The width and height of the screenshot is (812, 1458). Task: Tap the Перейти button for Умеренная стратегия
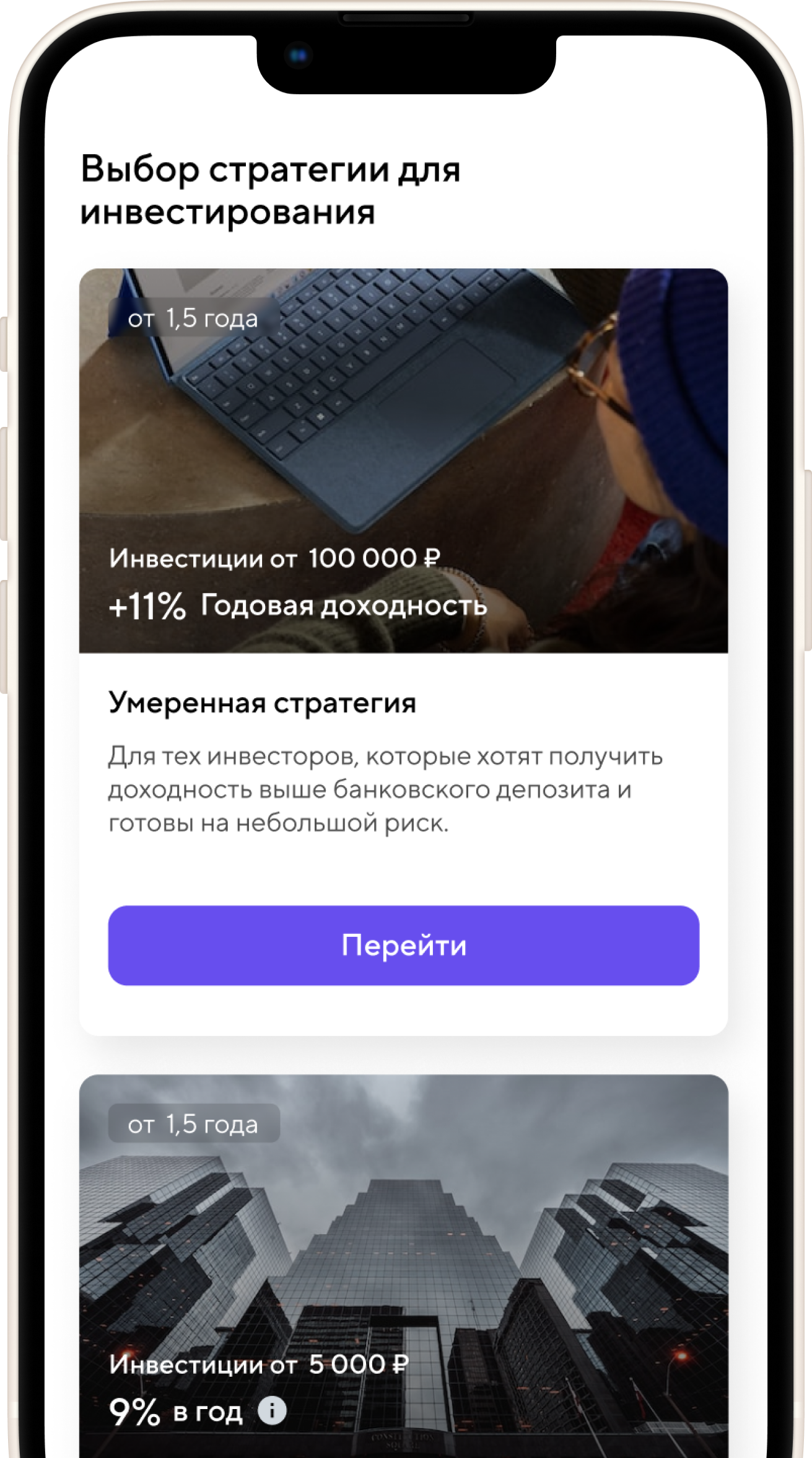pos(403,945)
